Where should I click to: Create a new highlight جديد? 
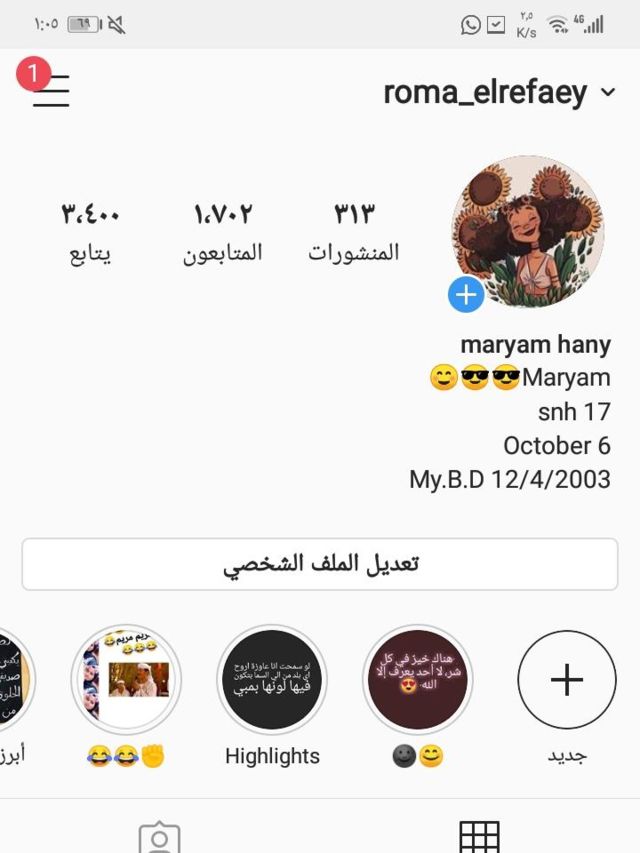(567, 680)
